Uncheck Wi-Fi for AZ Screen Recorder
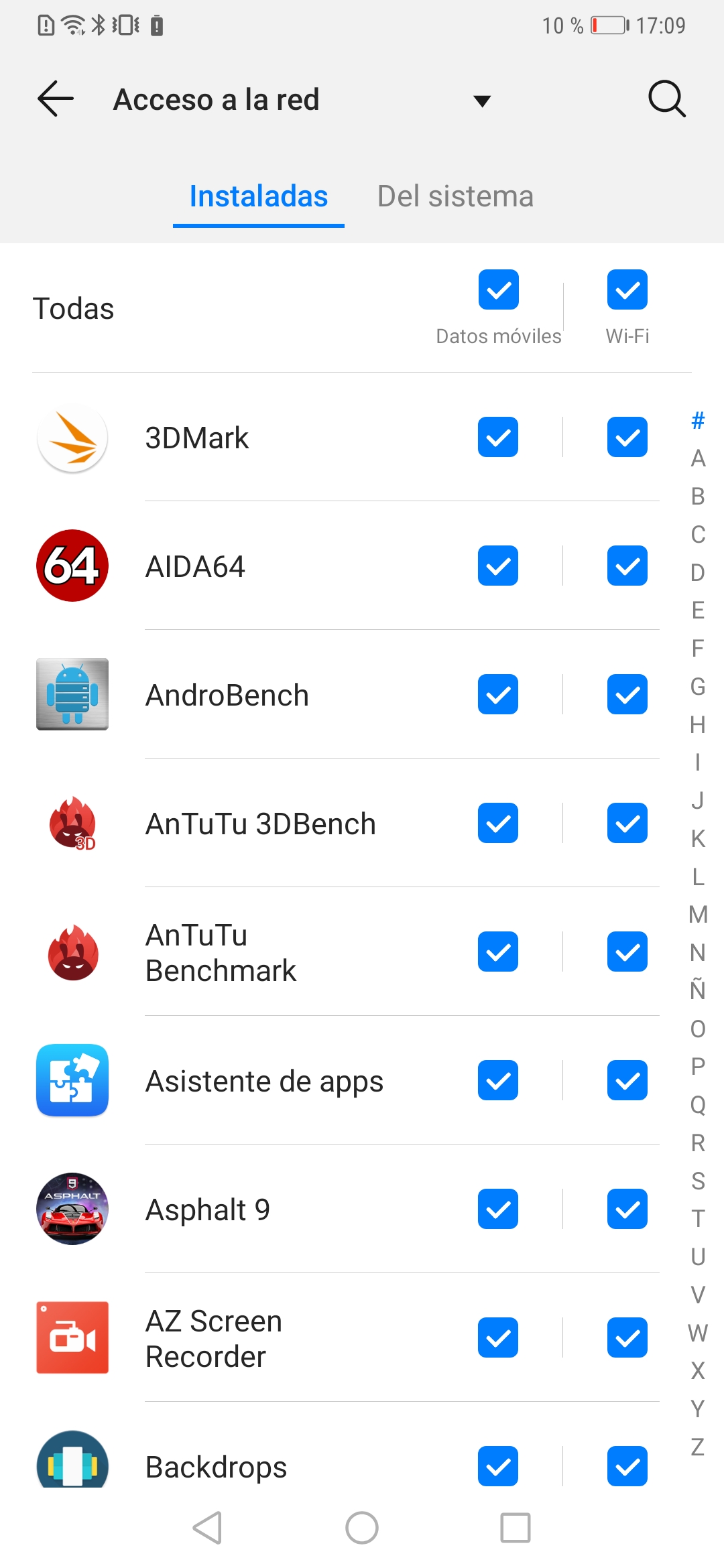 (627, 1337)
